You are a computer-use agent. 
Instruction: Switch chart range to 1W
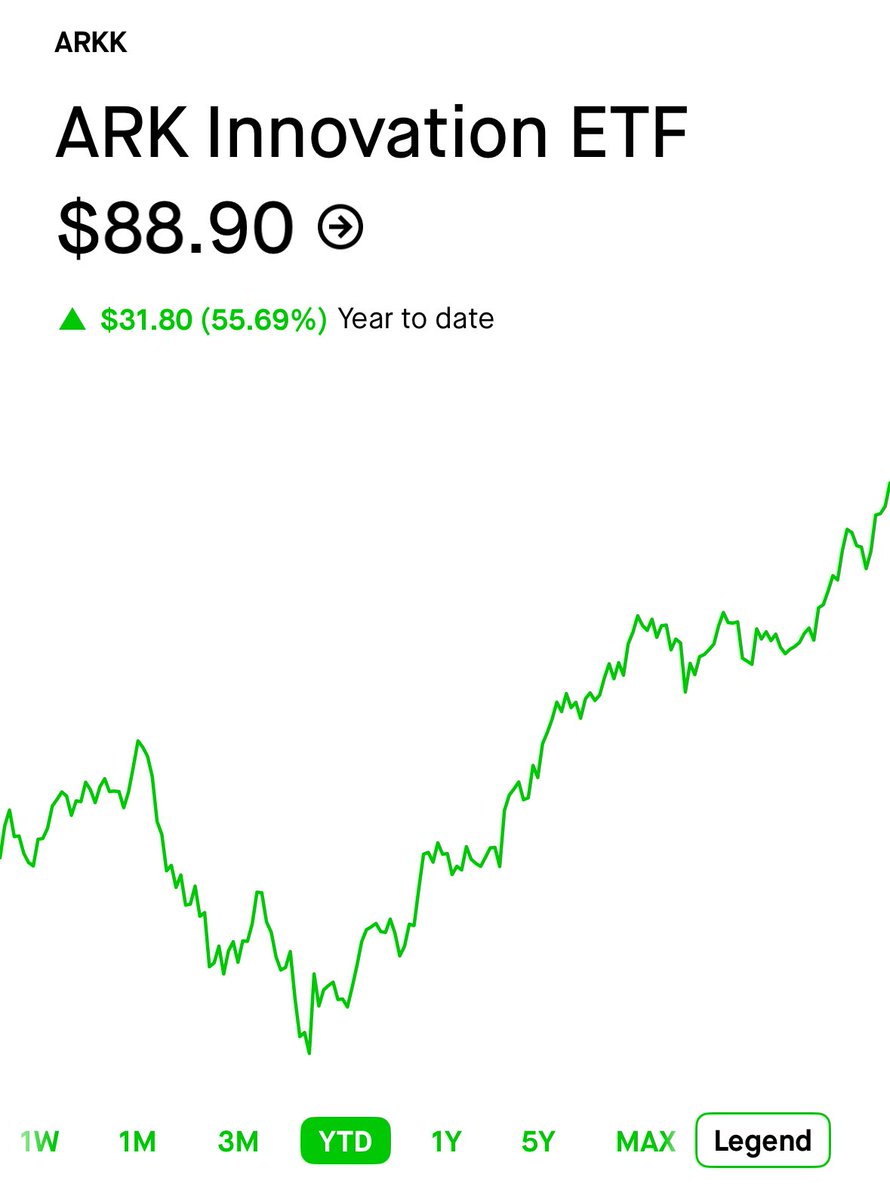[x=40, y=1141]
